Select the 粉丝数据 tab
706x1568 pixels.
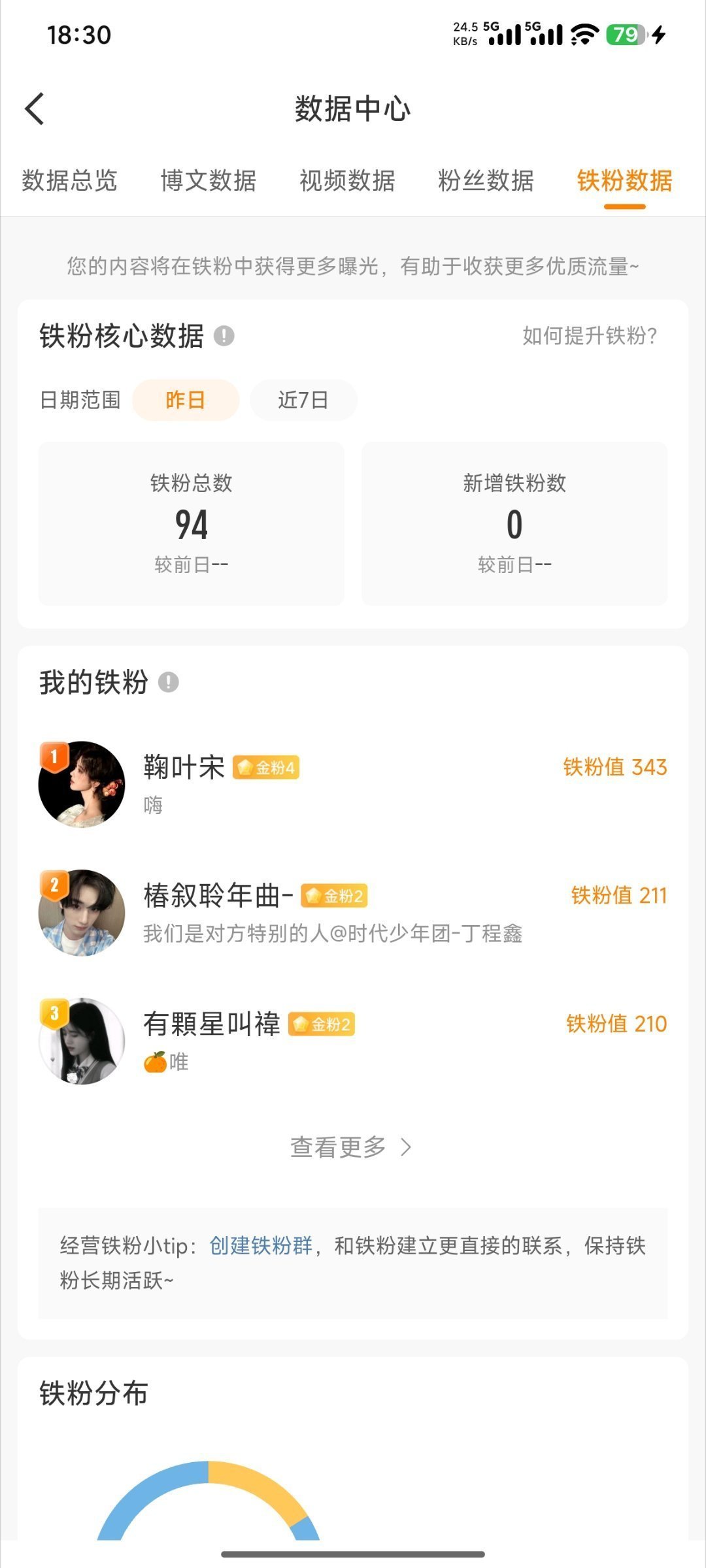pos(486,181)
